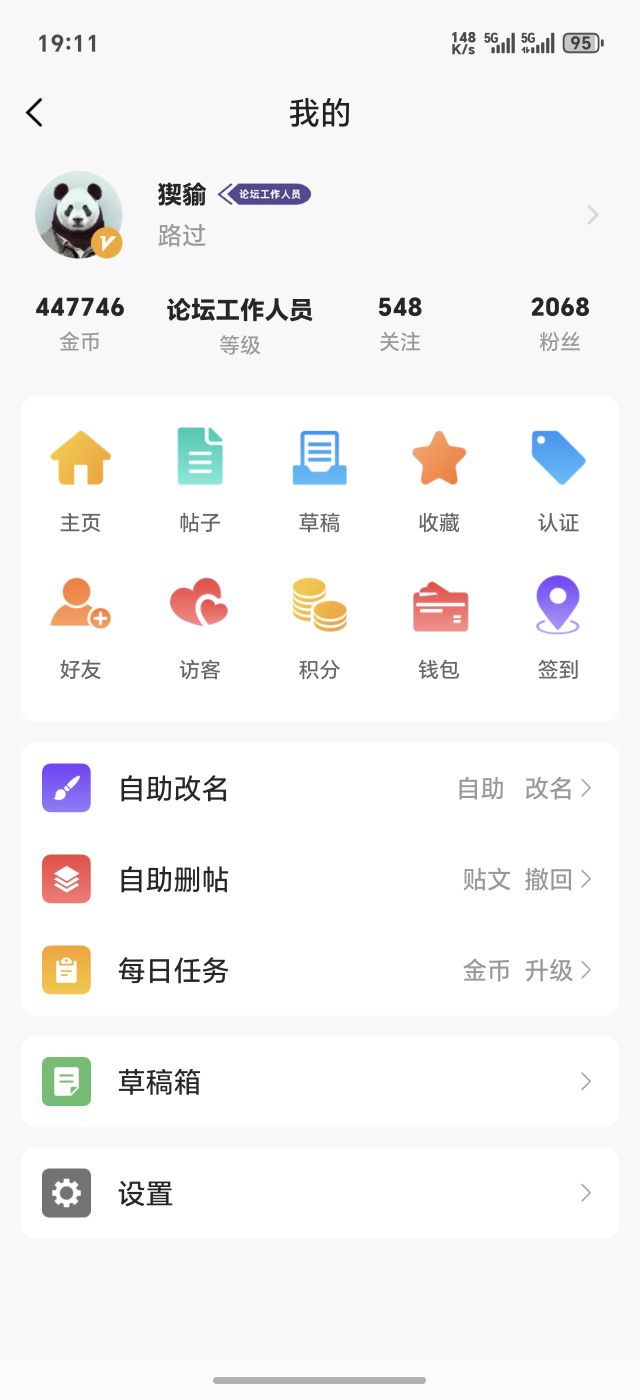The height and width of the screenshot is (1400, 640).
Task: Open the 自助删帖 row
Action: 320,879
